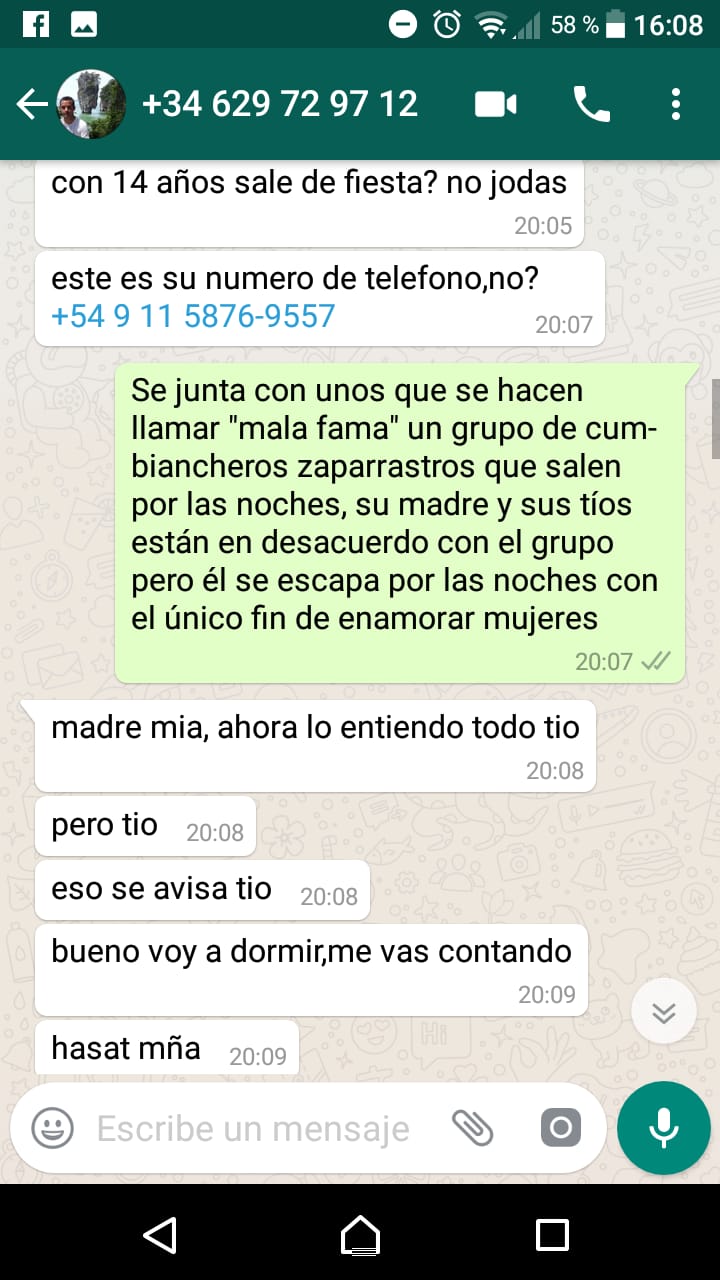Start a video call
This screenshot has height=1280, width=720.
[496, 104]
